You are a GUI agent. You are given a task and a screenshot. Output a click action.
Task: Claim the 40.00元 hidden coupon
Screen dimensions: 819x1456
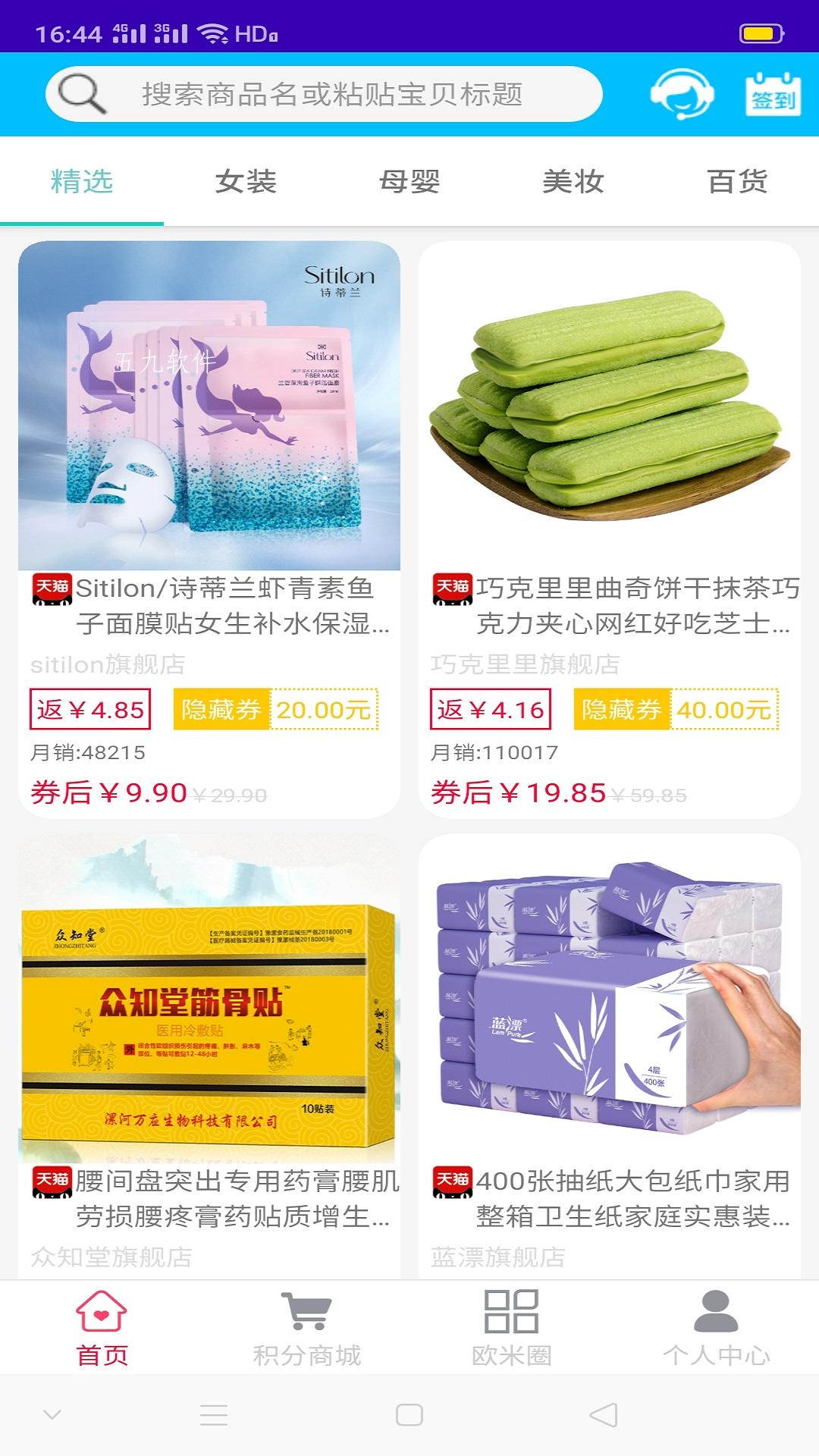(676, 709)
